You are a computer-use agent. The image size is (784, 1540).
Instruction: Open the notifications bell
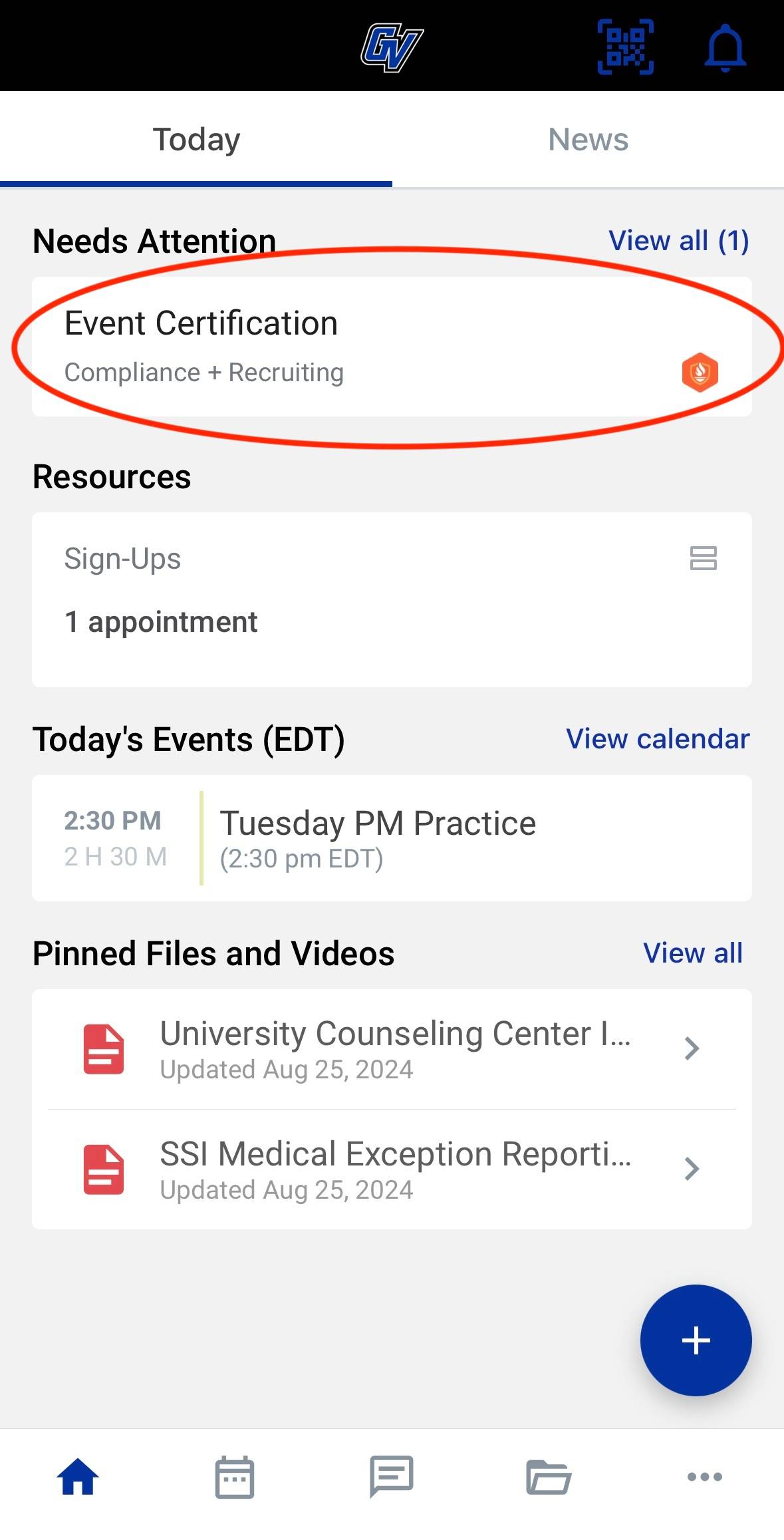725,48
